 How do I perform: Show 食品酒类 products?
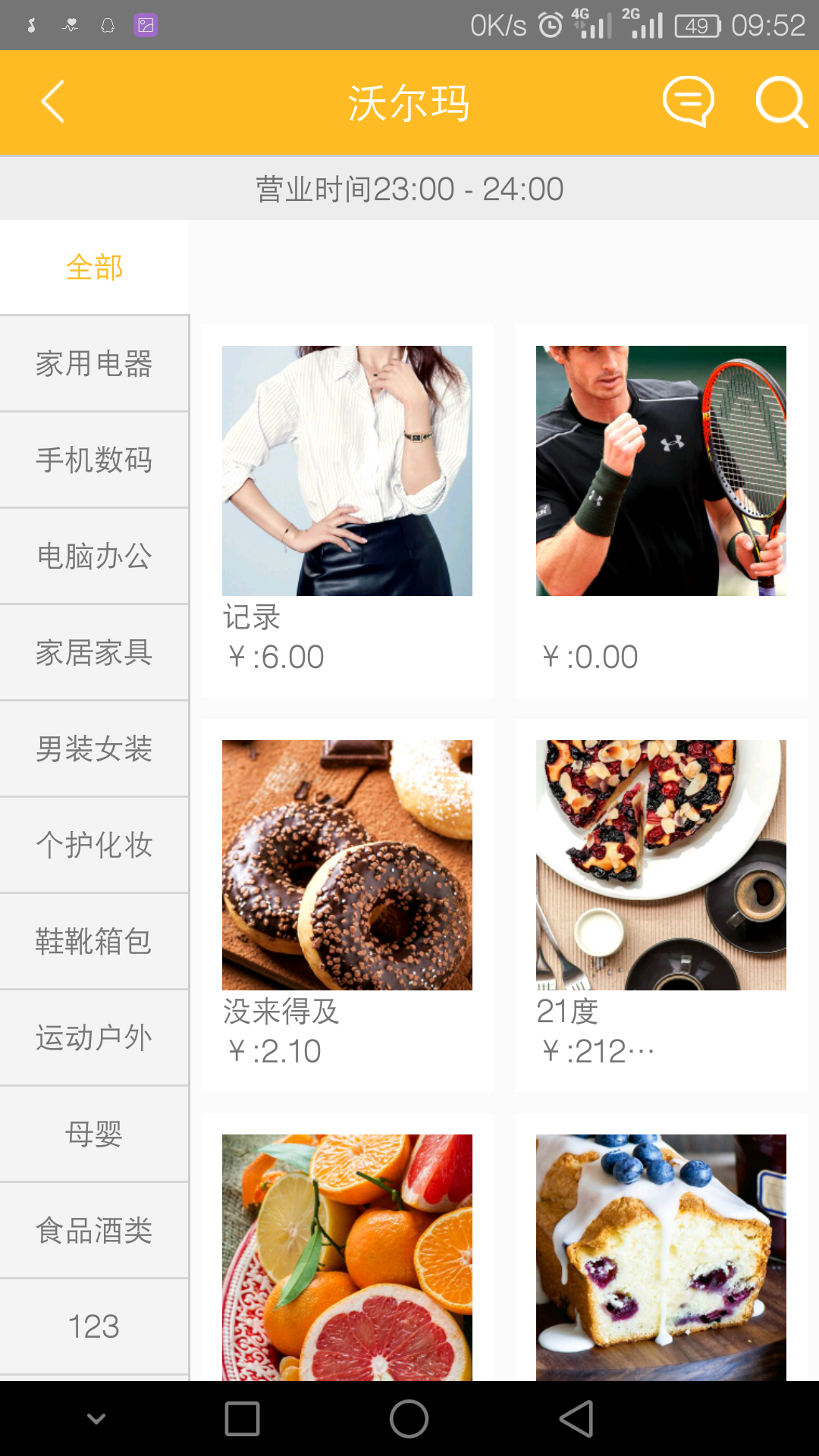coord(94,1231)
